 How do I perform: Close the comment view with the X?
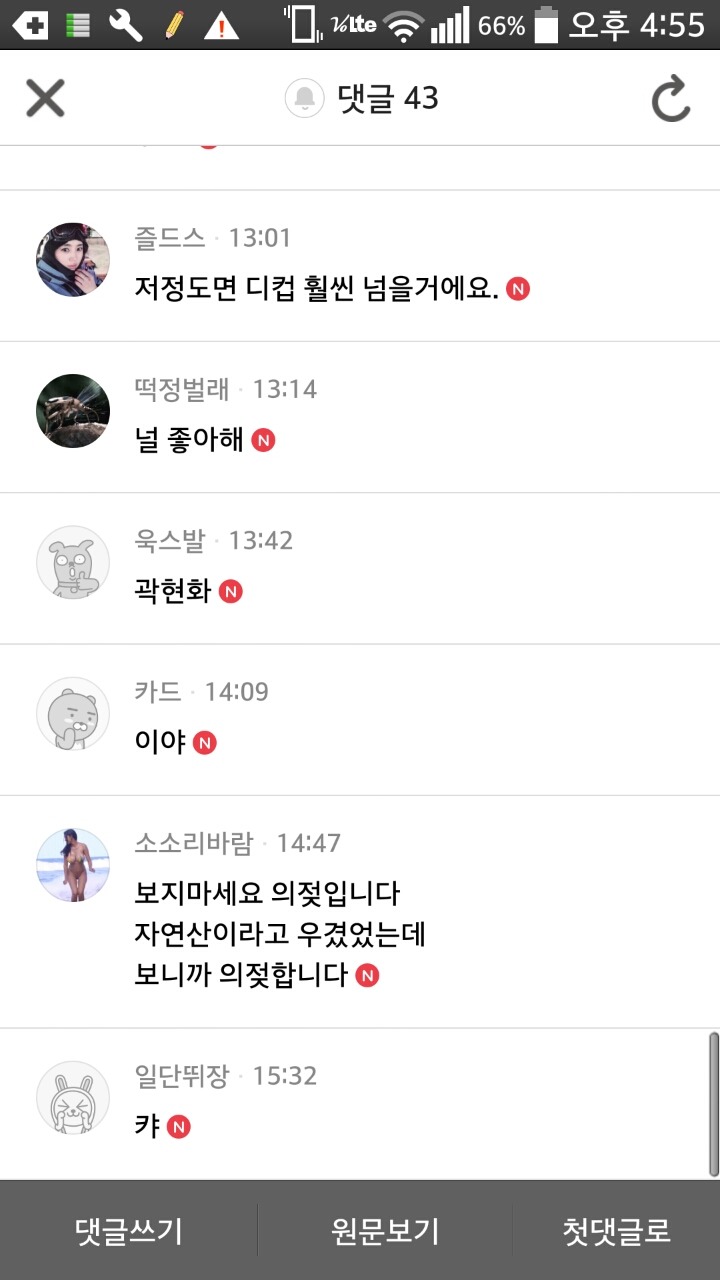pyautogui.click(x=44, y=98)
